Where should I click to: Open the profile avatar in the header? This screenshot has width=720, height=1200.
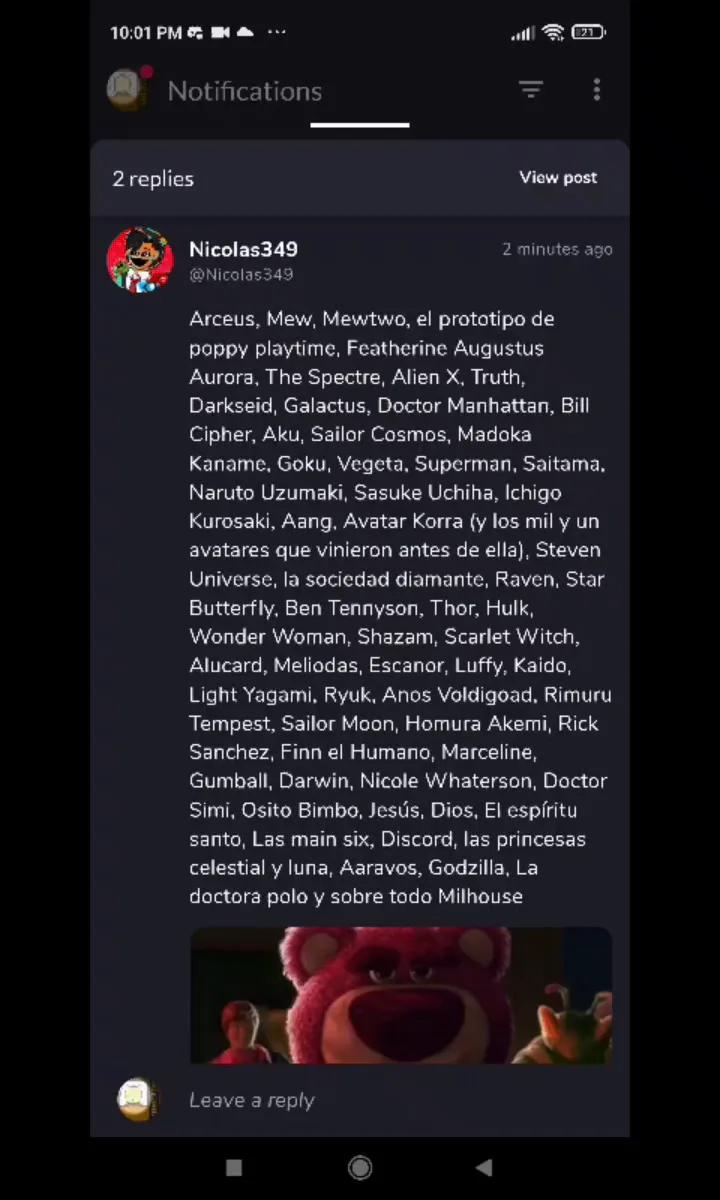click(126, 90)
